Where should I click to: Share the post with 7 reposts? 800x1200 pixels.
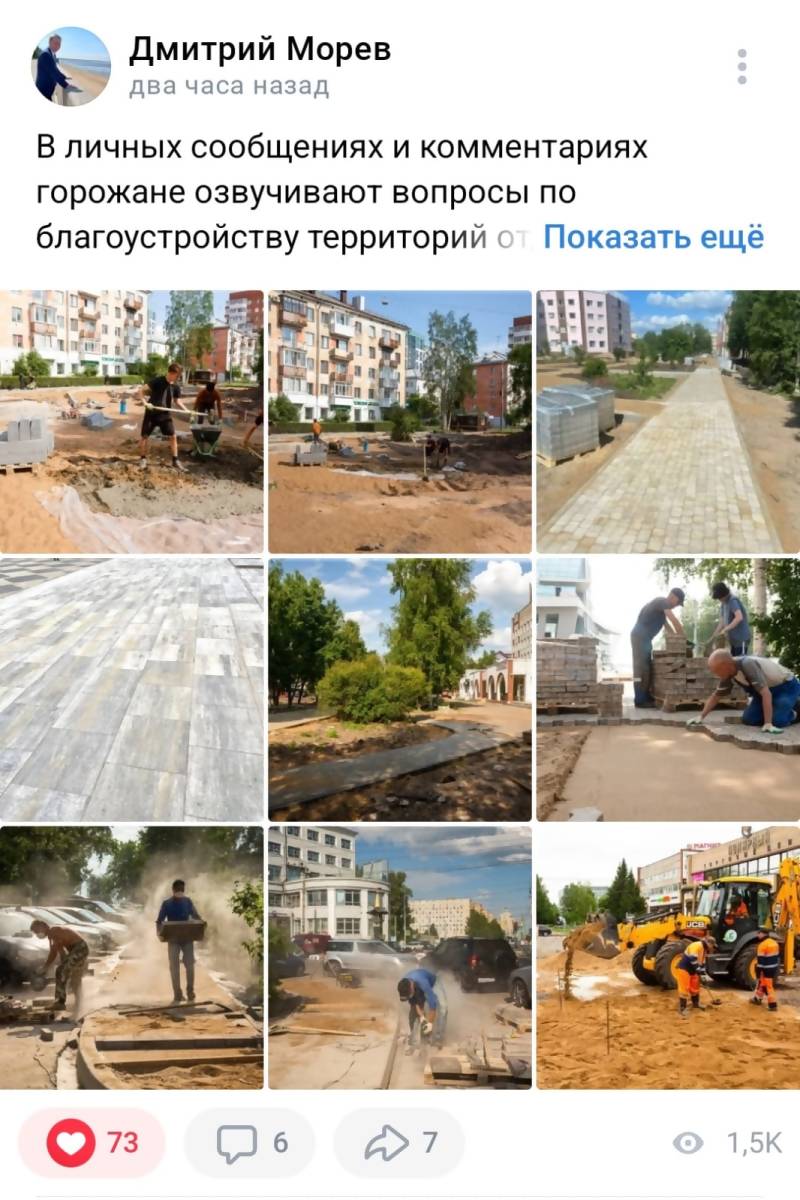[399, 1142]
